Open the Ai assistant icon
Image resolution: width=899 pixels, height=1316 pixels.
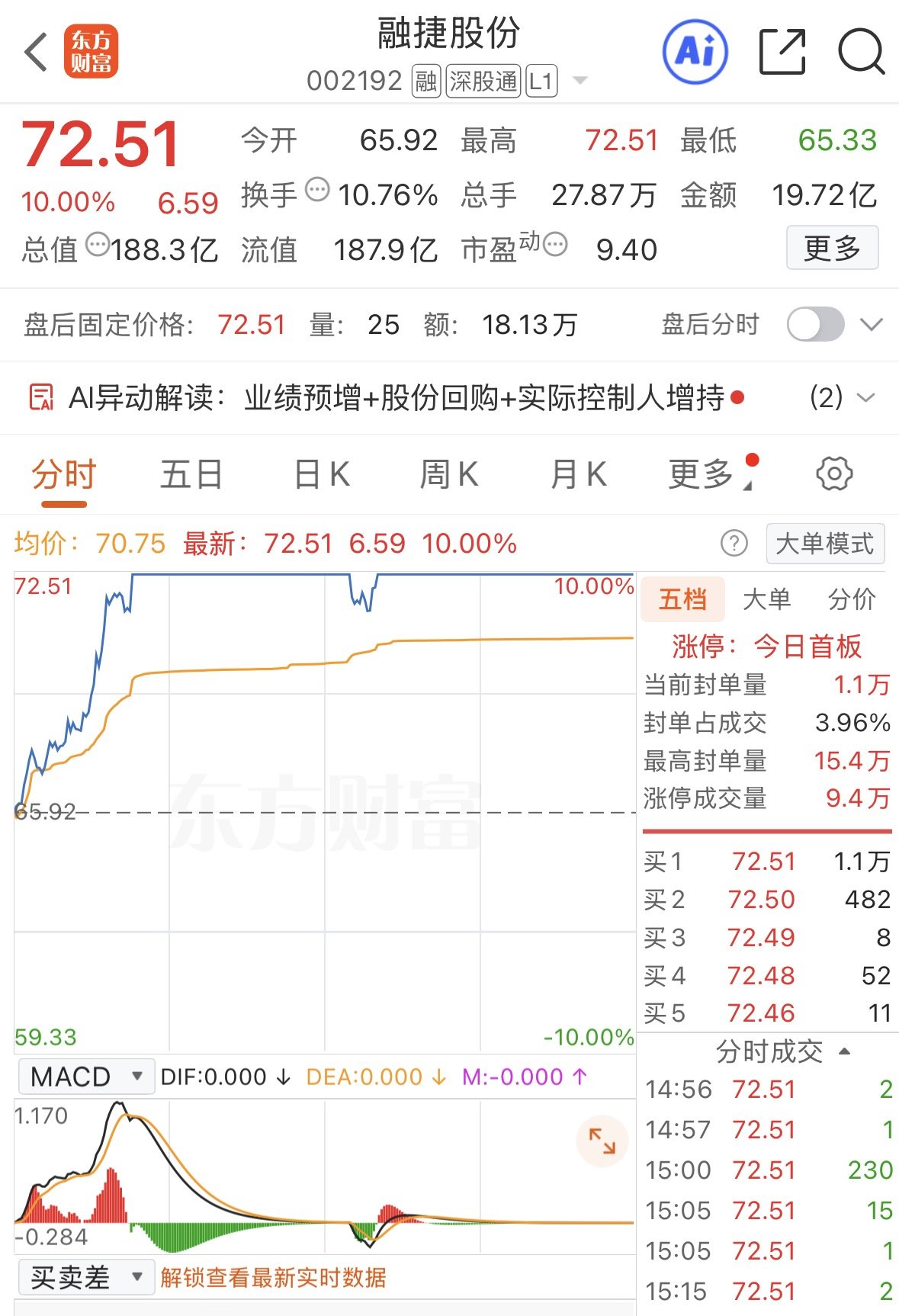(x=695, y=52)
